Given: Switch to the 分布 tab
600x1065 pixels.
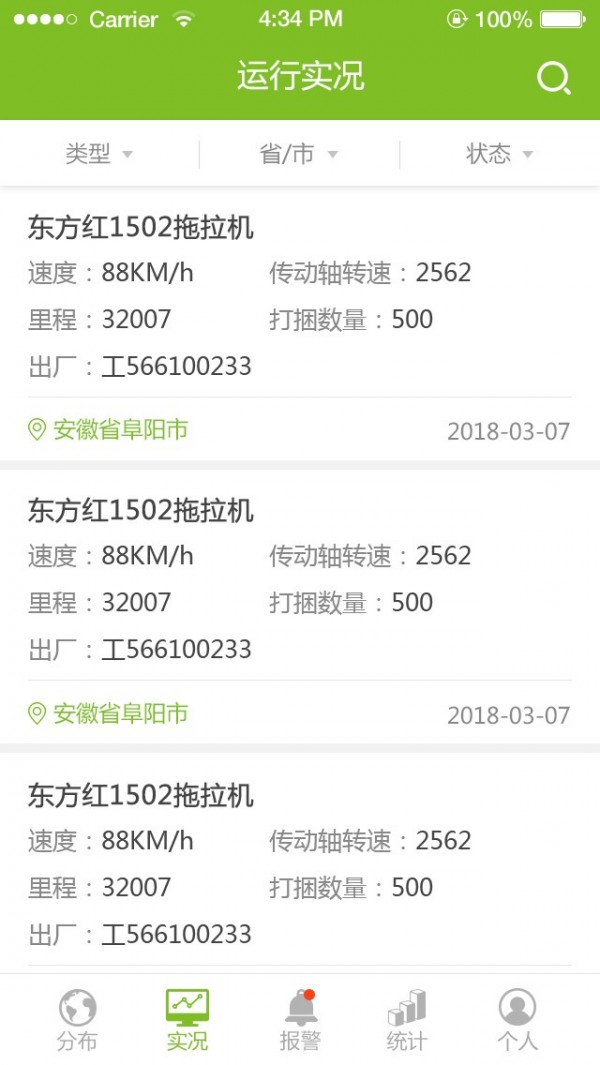Looking at the screenshot, I should coord(77,1020).
